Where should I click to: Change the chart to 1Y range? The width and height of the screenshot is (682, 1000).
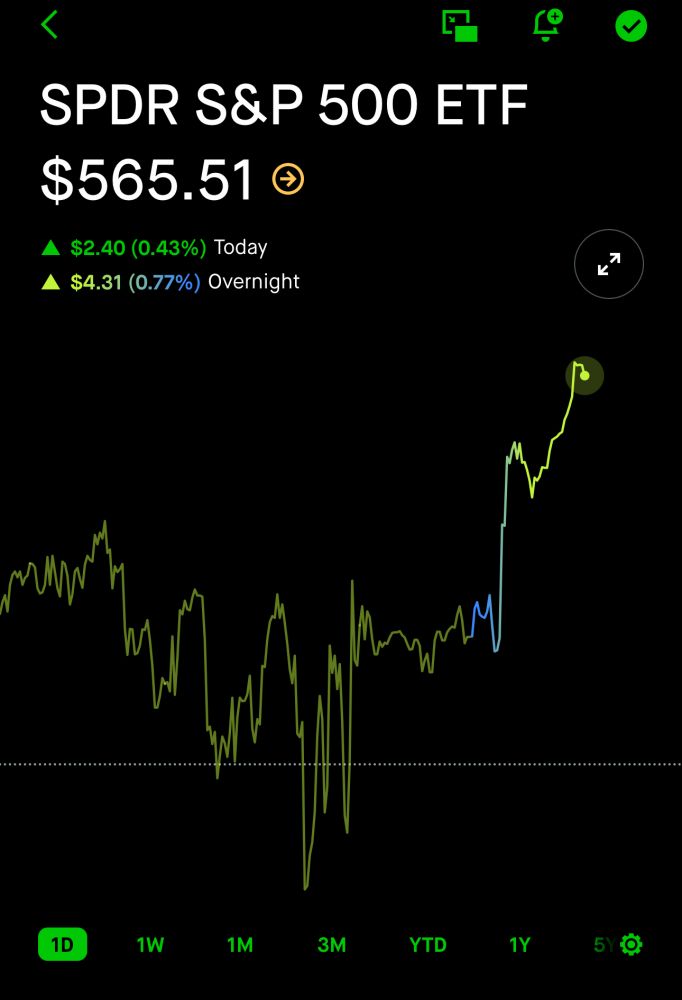(519, 945)
